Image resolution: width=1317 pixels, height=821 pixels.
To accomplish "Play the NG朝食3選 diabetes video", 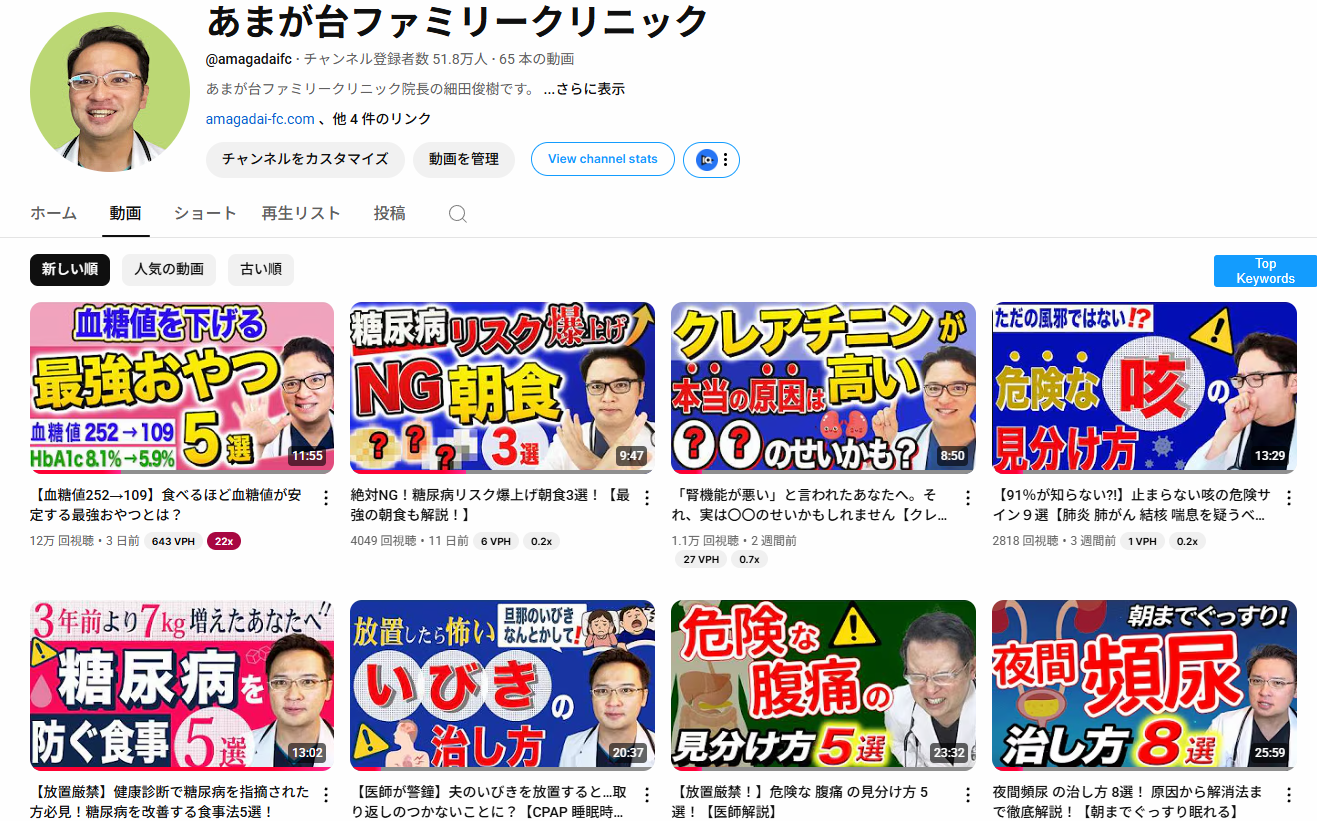I will pos(502,387).
